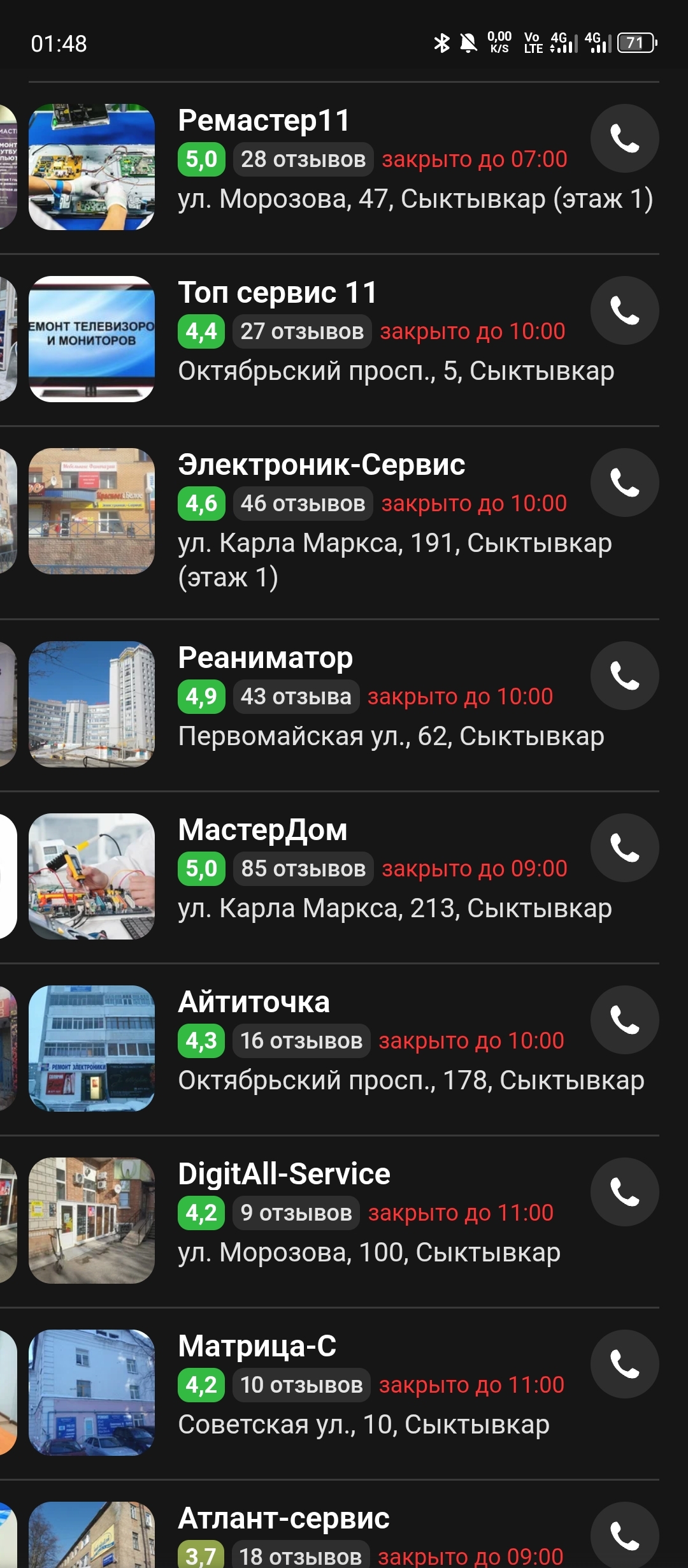The height and width of the screenshot is (1568, 688).
Task: View the photo of Ремастер11
Action: 92,167
